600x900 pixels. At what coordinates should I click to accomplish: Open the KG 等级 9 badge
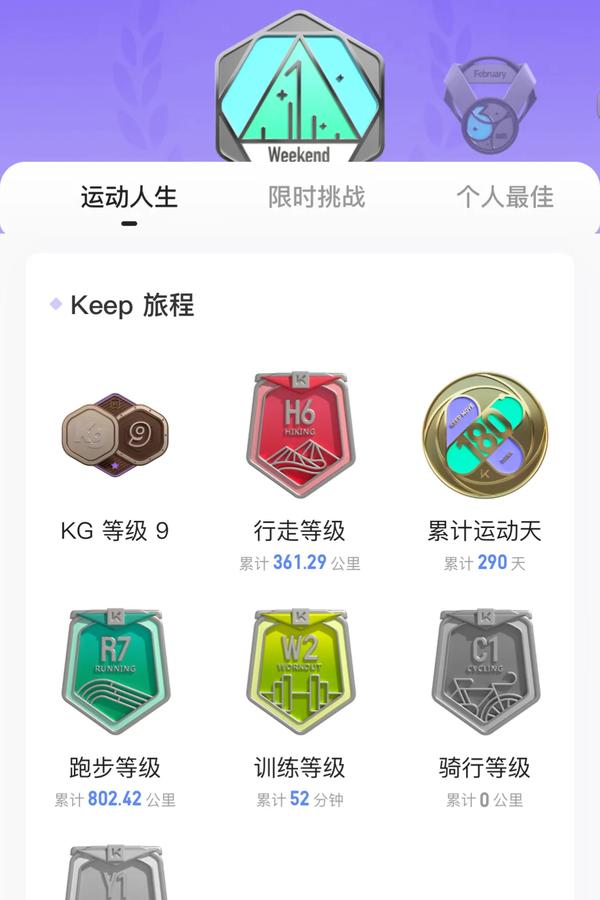(x=115, y=437)
